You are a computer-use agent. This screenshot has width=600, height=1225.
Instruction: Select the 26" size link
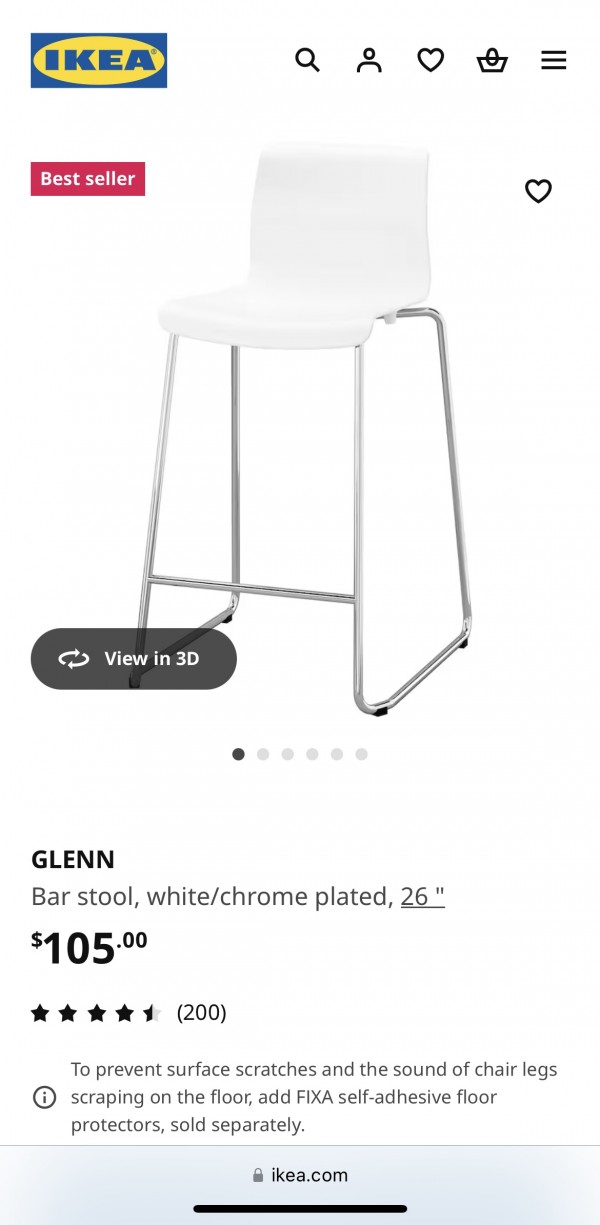[422, 896]
